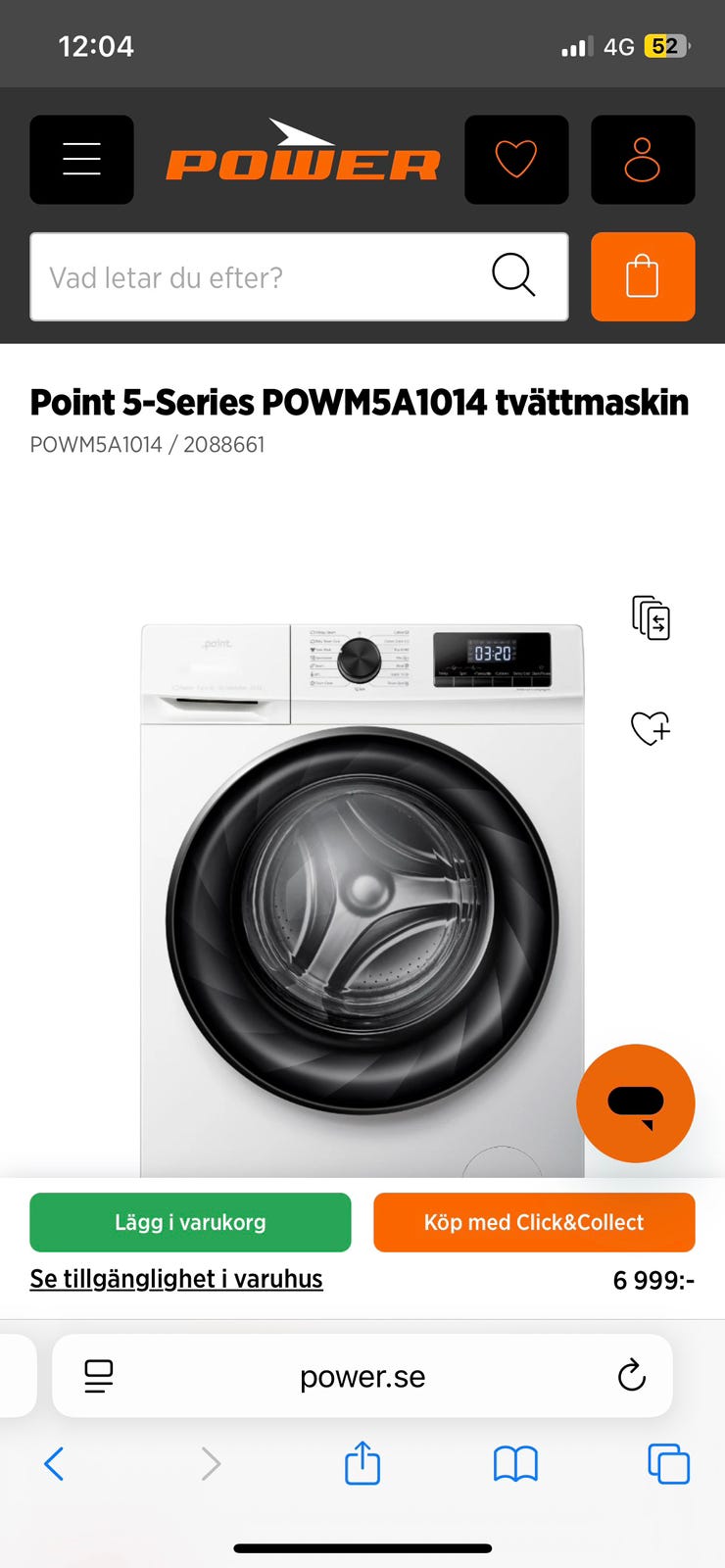The width and height of the screenshot is (725, 1568).
Task: Open the wishlist heart in header
Action: point(516,160)
